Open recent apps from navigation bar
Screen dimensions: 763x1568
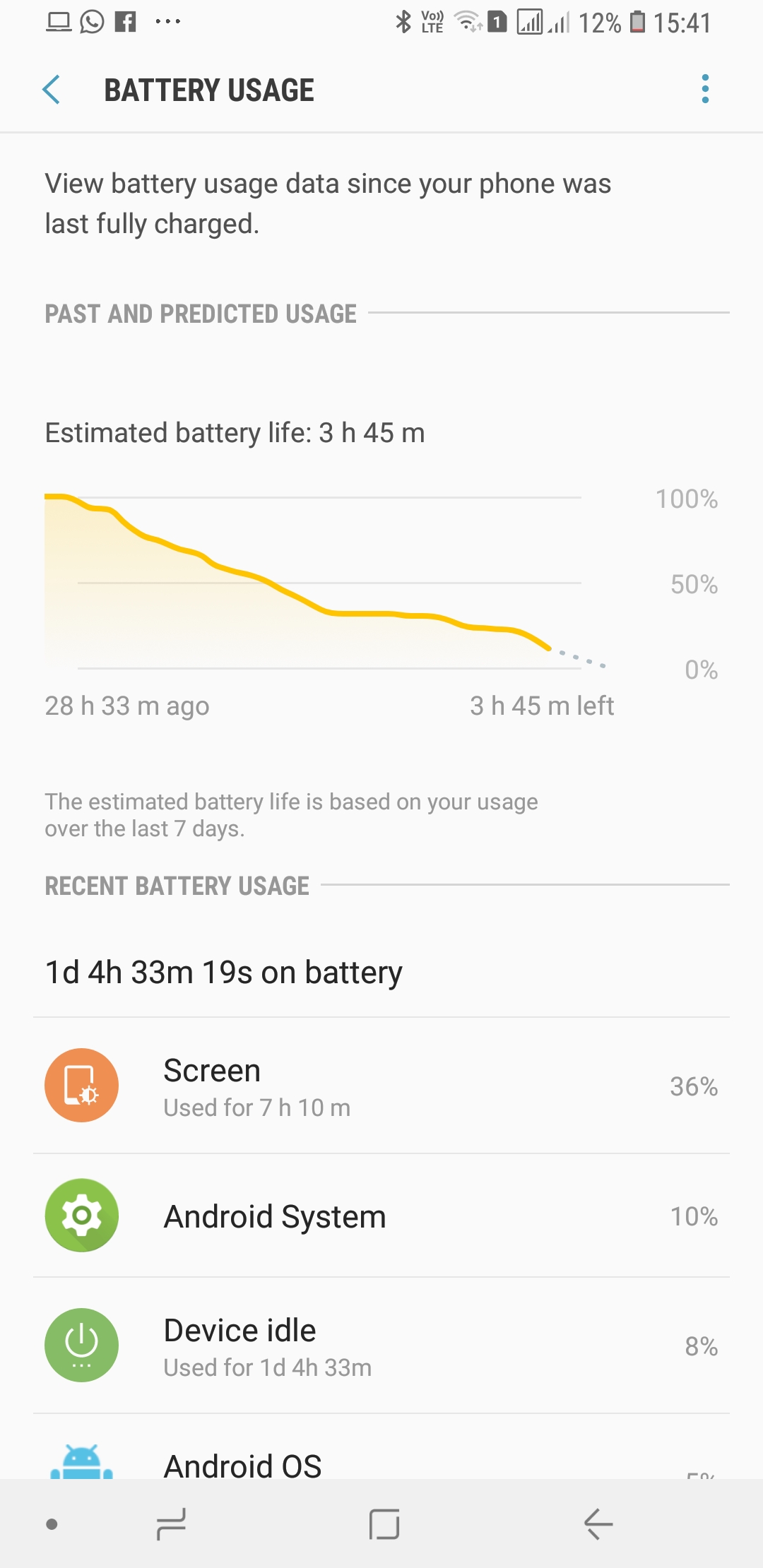[171, 1524]
